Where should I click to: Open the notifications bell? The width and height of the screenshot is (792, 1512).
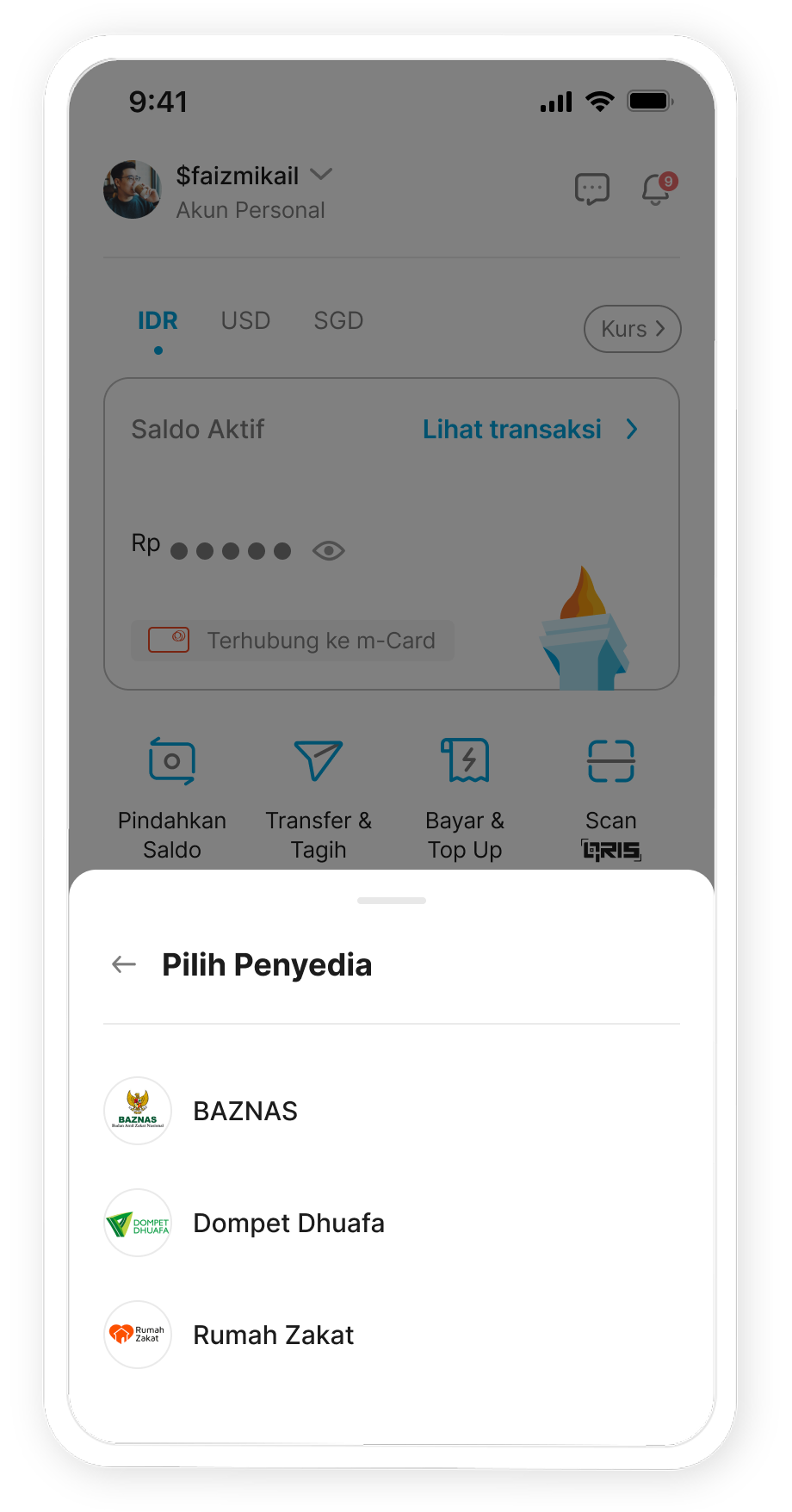click(x=656, y=189)
